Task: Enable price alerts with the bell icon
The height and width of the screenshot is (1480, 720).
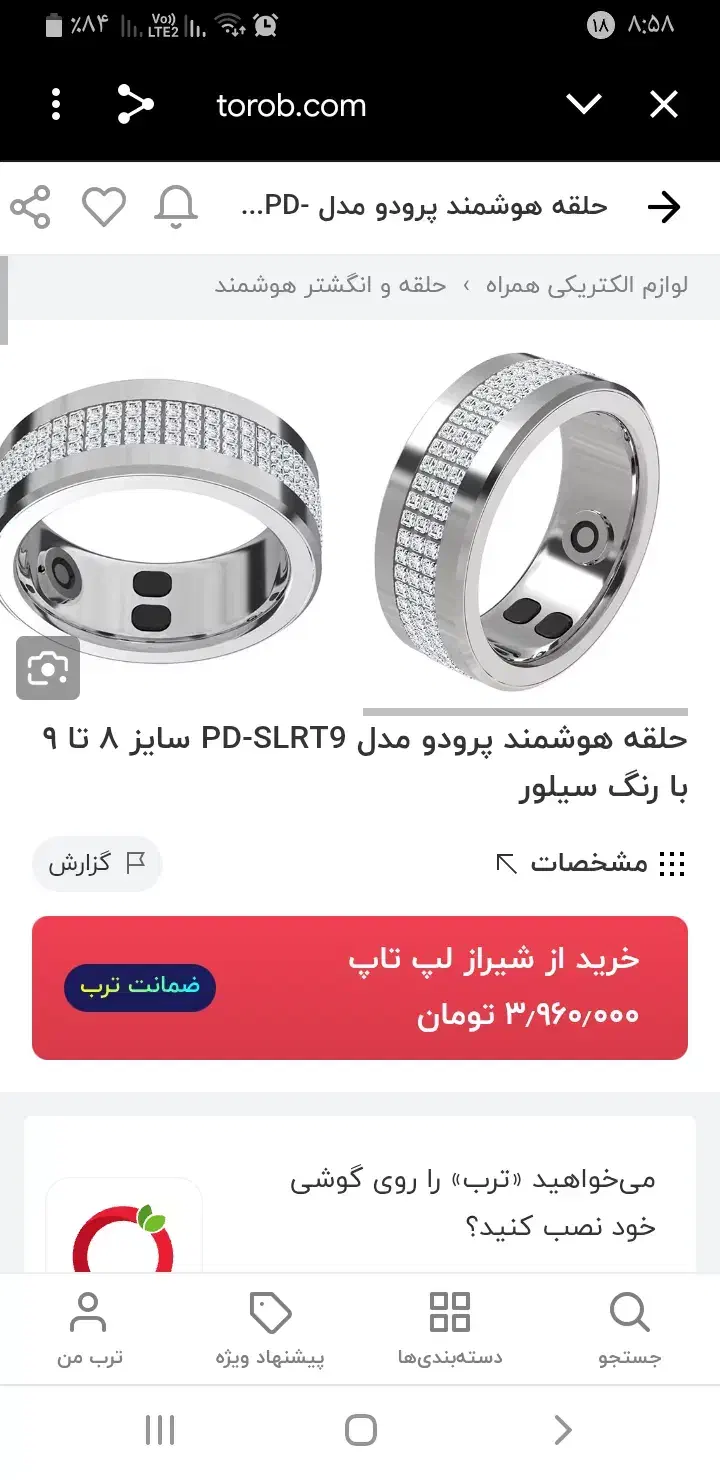Action: pyautogui.click(x=175, y=207)
